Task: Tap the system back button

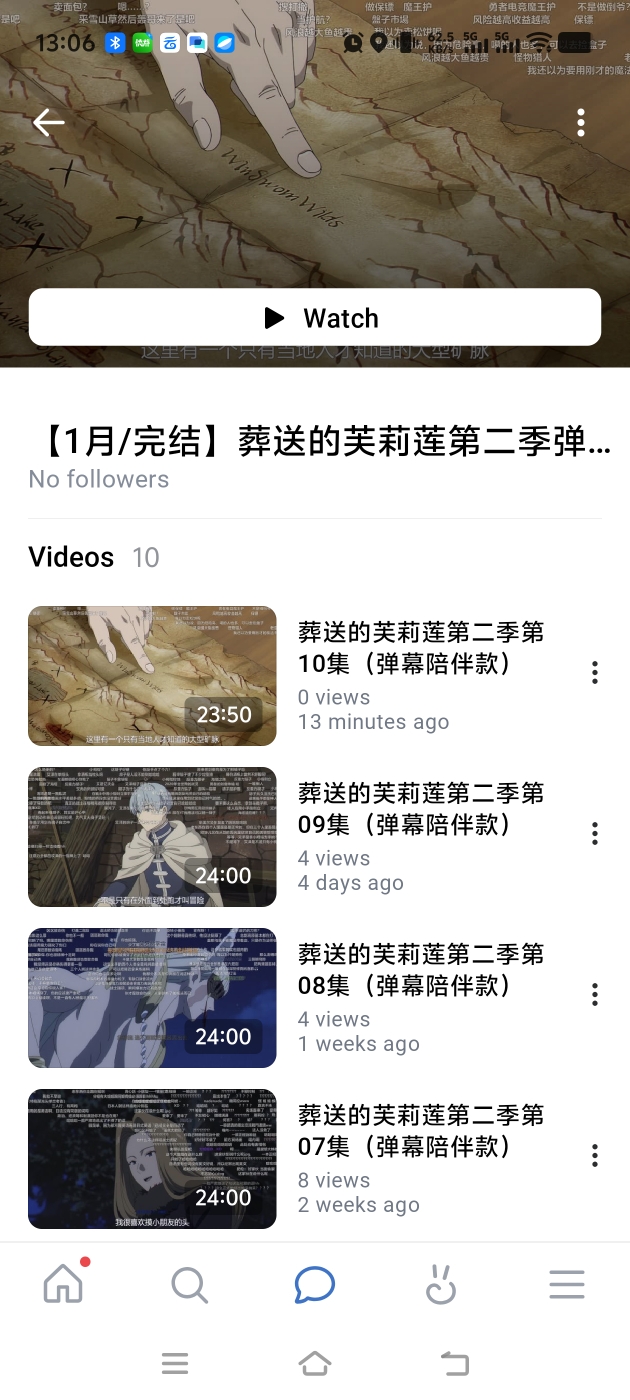Action: click(455, 1363)
